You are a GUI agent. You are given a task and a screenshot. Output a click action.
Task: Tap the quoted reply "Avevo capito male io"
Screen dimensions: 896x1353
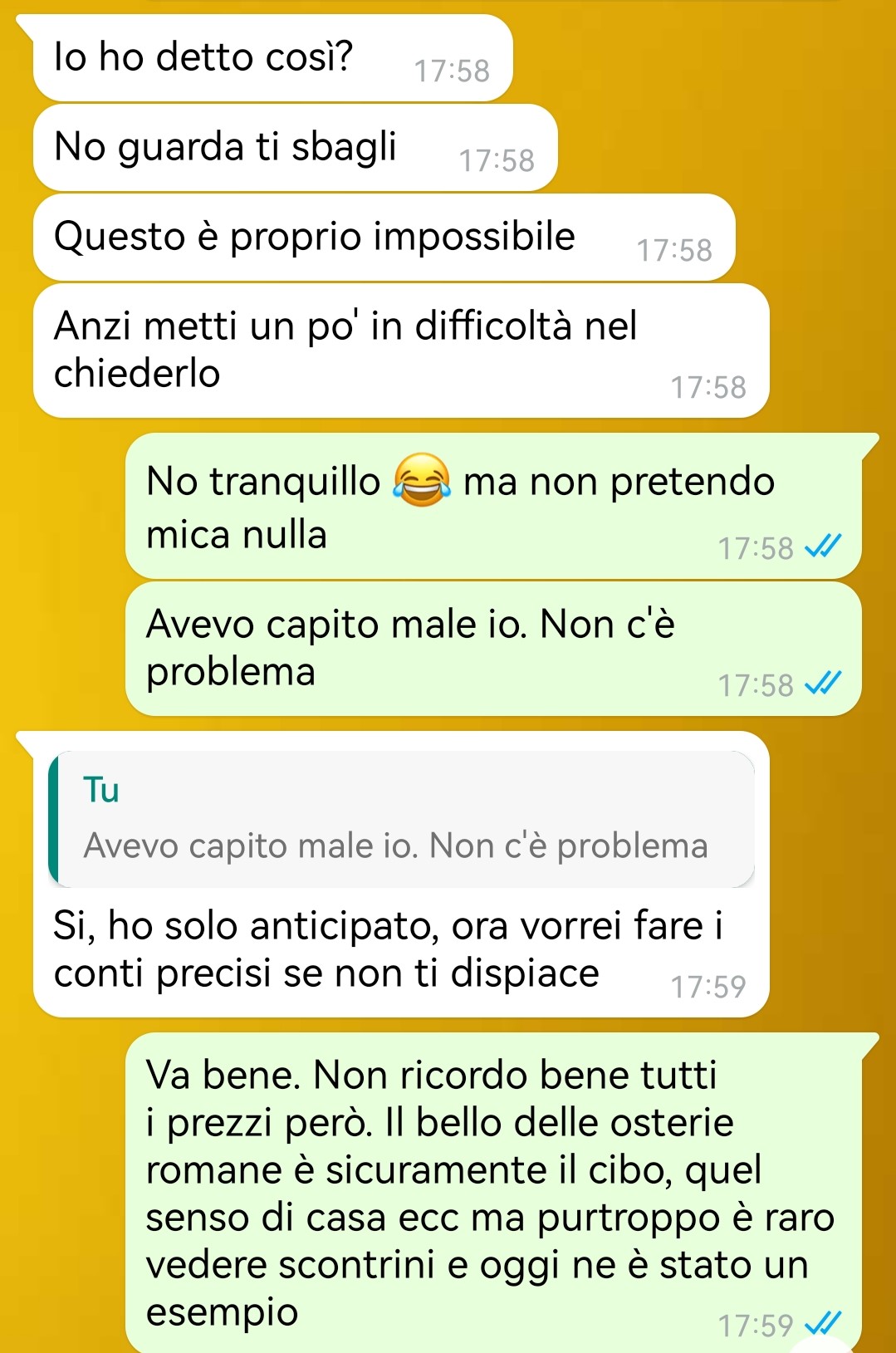(401, 820)
